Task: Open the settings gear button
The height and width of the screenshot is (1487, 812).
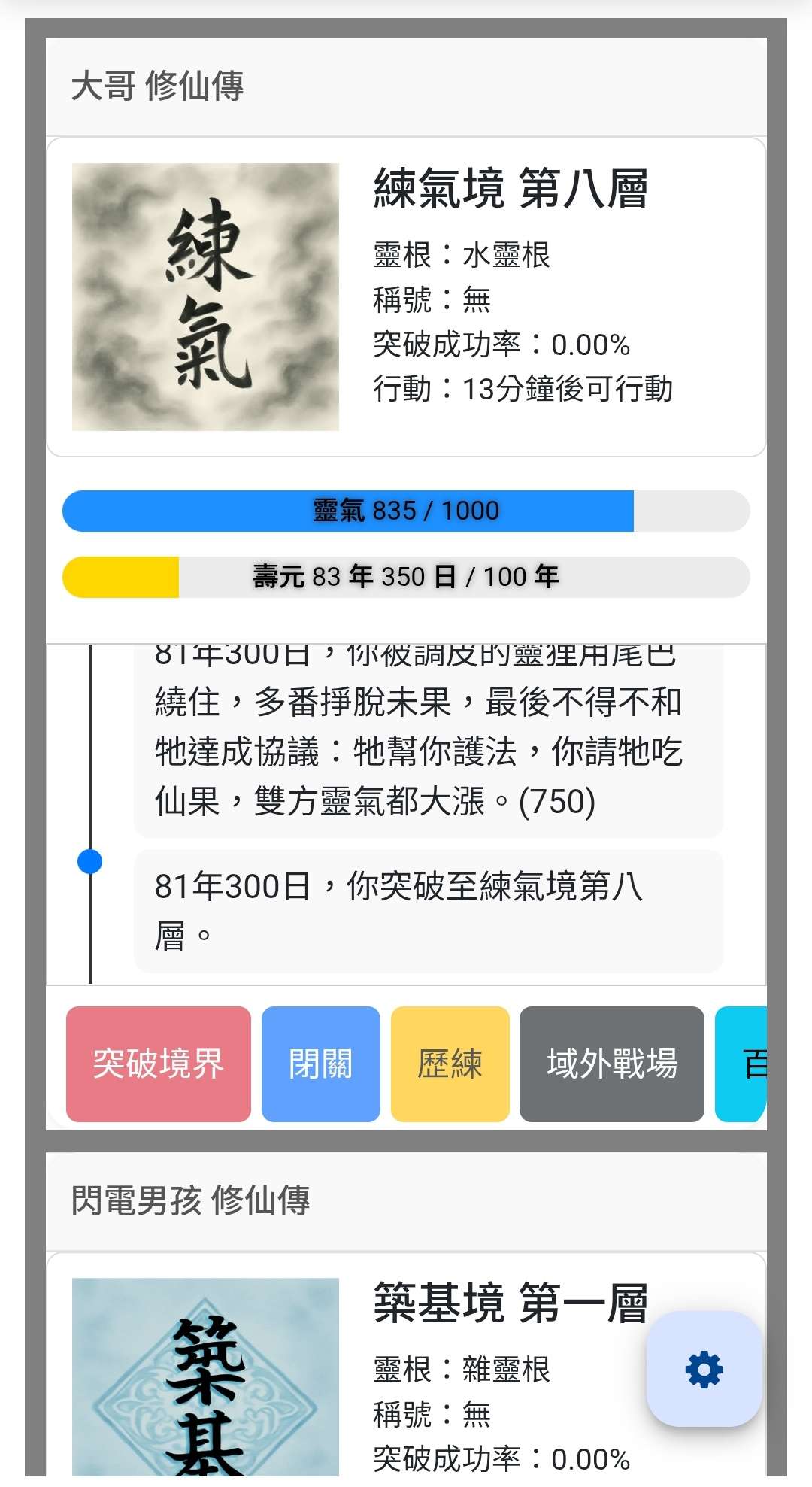Action: click(x=704, y=1369)
